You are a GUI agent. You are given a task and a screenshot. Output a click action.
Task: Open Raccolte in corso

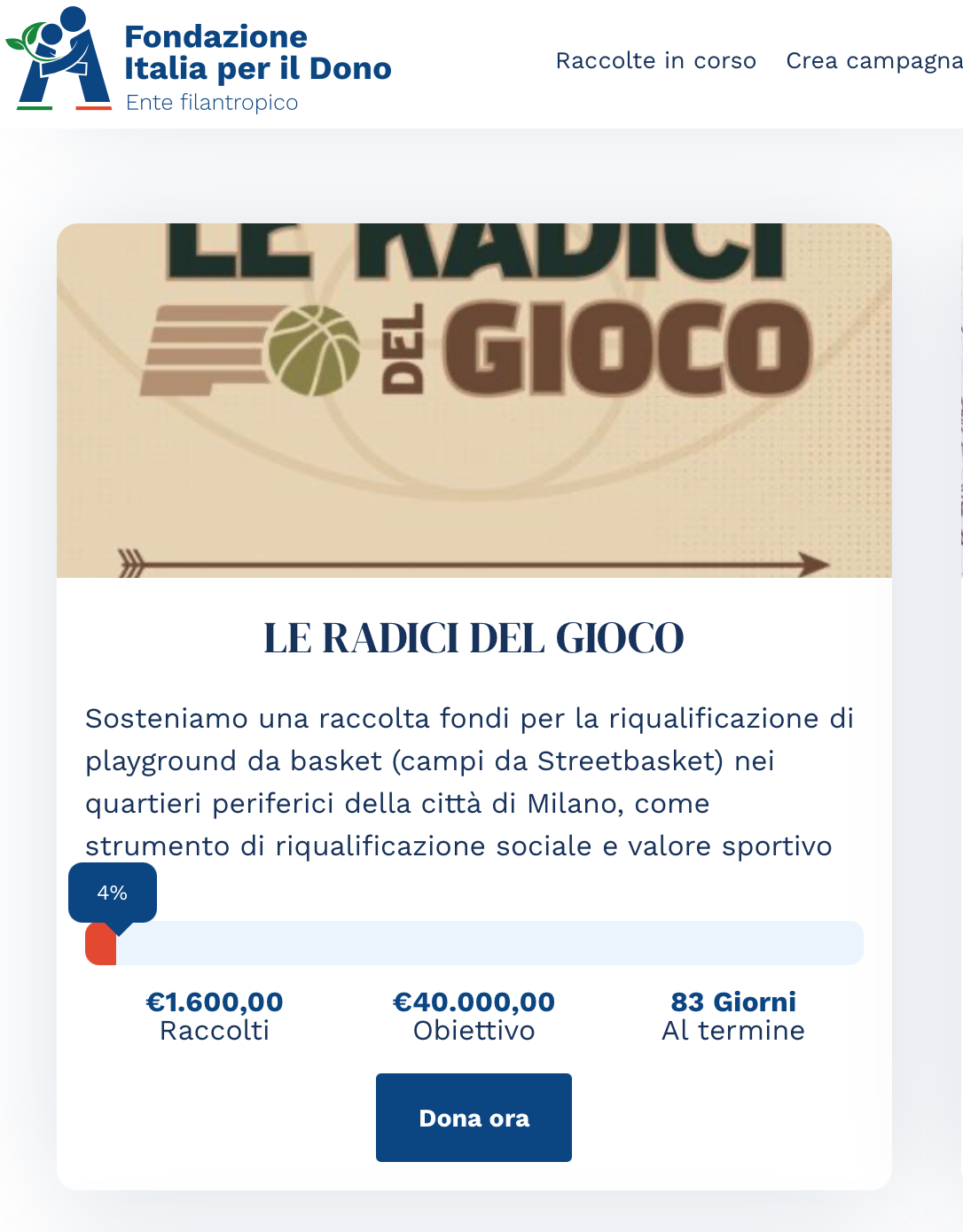655,60
